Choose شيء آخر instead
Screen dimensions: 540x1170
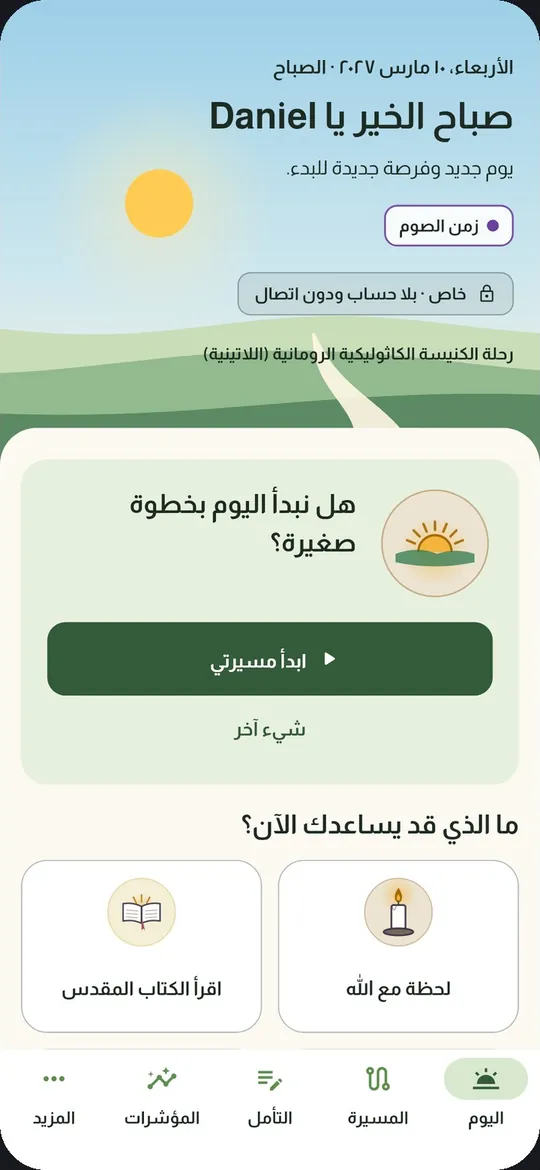(269, 730)
